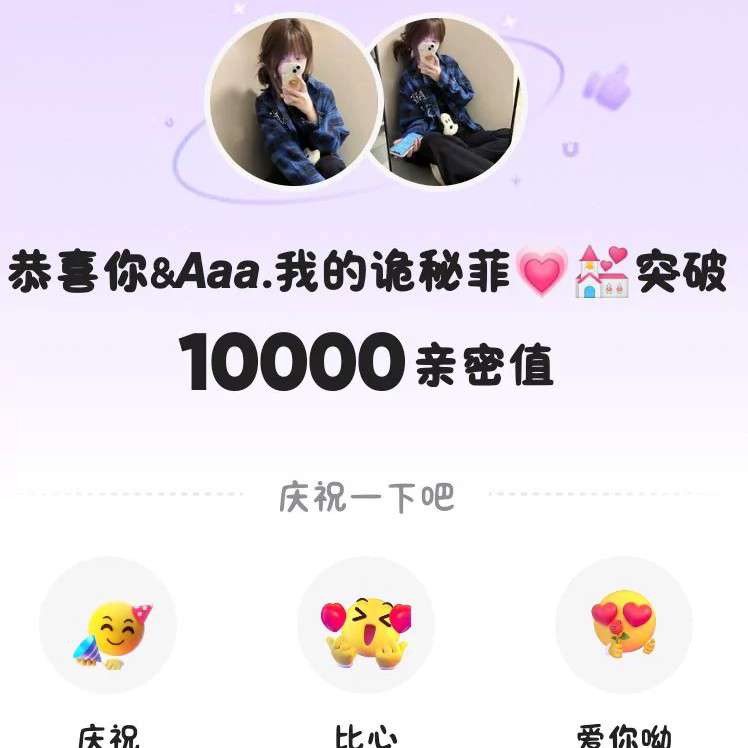Send the 比心 heart gesture emoji
This screenshot has height=748, width=748.
tap(366, 626)
